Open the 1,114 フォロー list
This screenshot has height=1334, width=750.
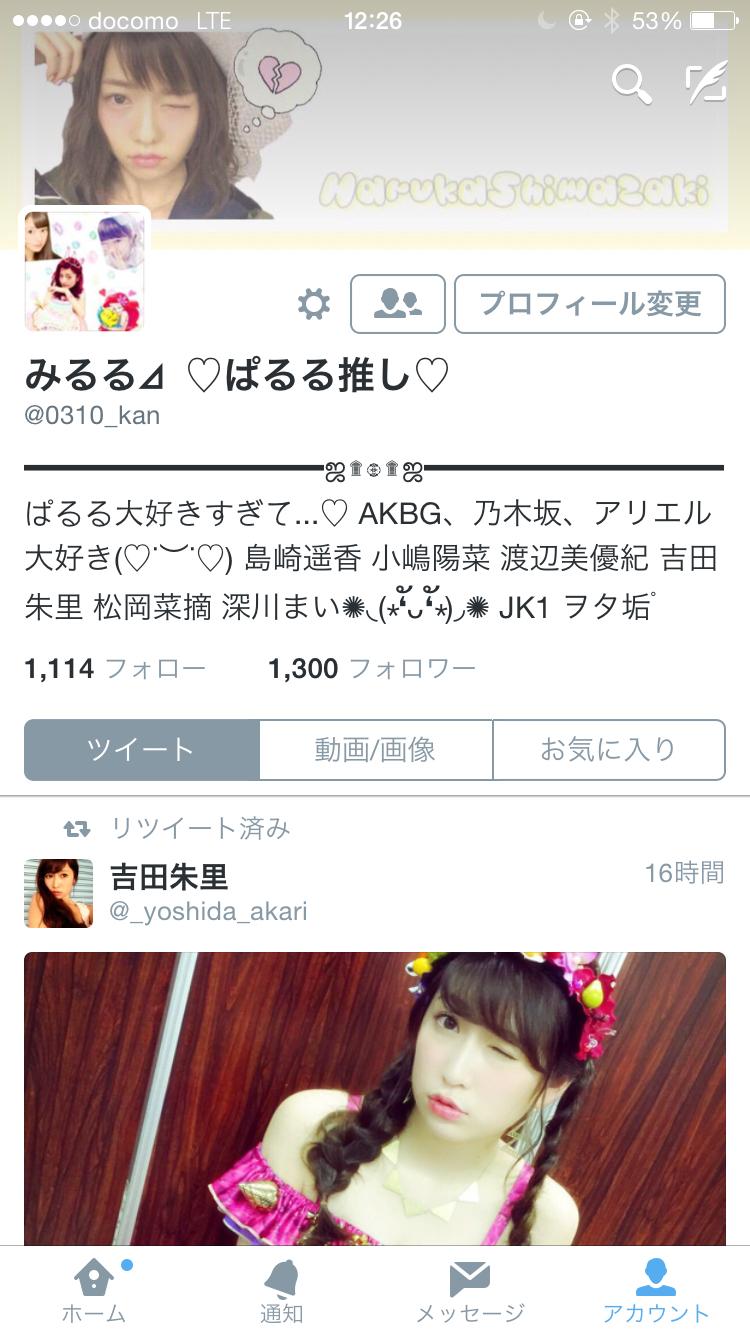pos(115,669)
